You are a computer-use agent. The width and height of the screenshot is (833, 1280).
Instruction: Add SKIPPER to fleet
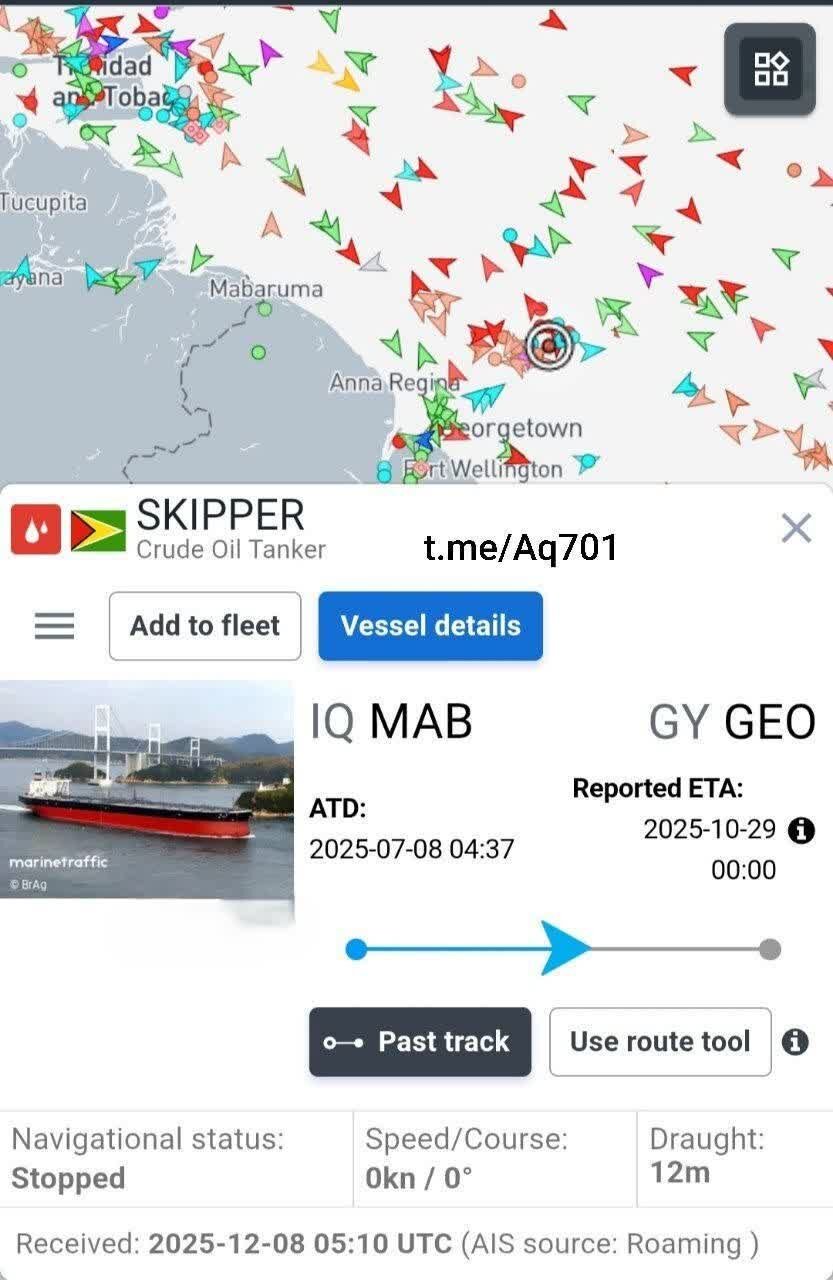(x=205, y=626)
